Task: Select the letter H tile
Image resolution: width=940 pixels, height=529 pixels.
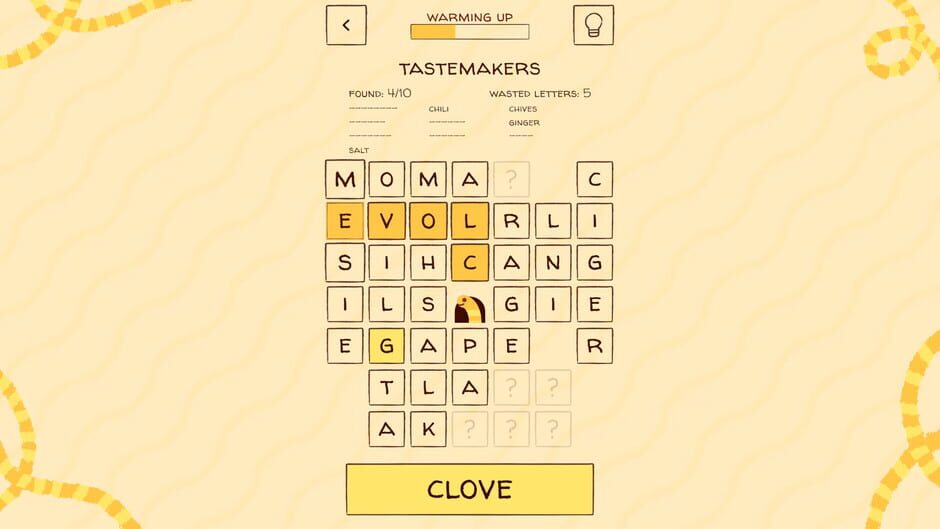Action: 428,263
